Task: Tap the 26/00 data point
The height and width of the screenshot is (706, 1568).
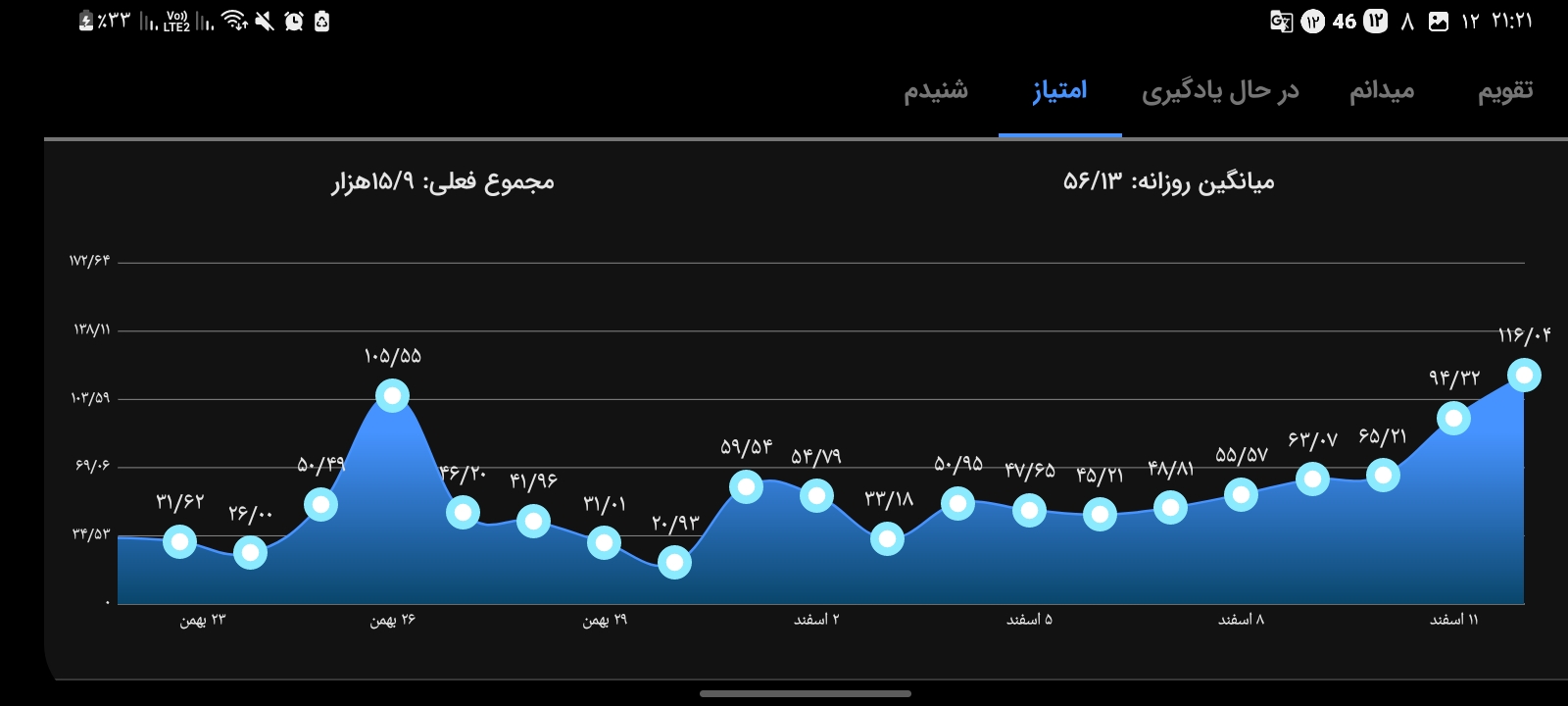Action: pyautogui.click(x=250, y=553)
